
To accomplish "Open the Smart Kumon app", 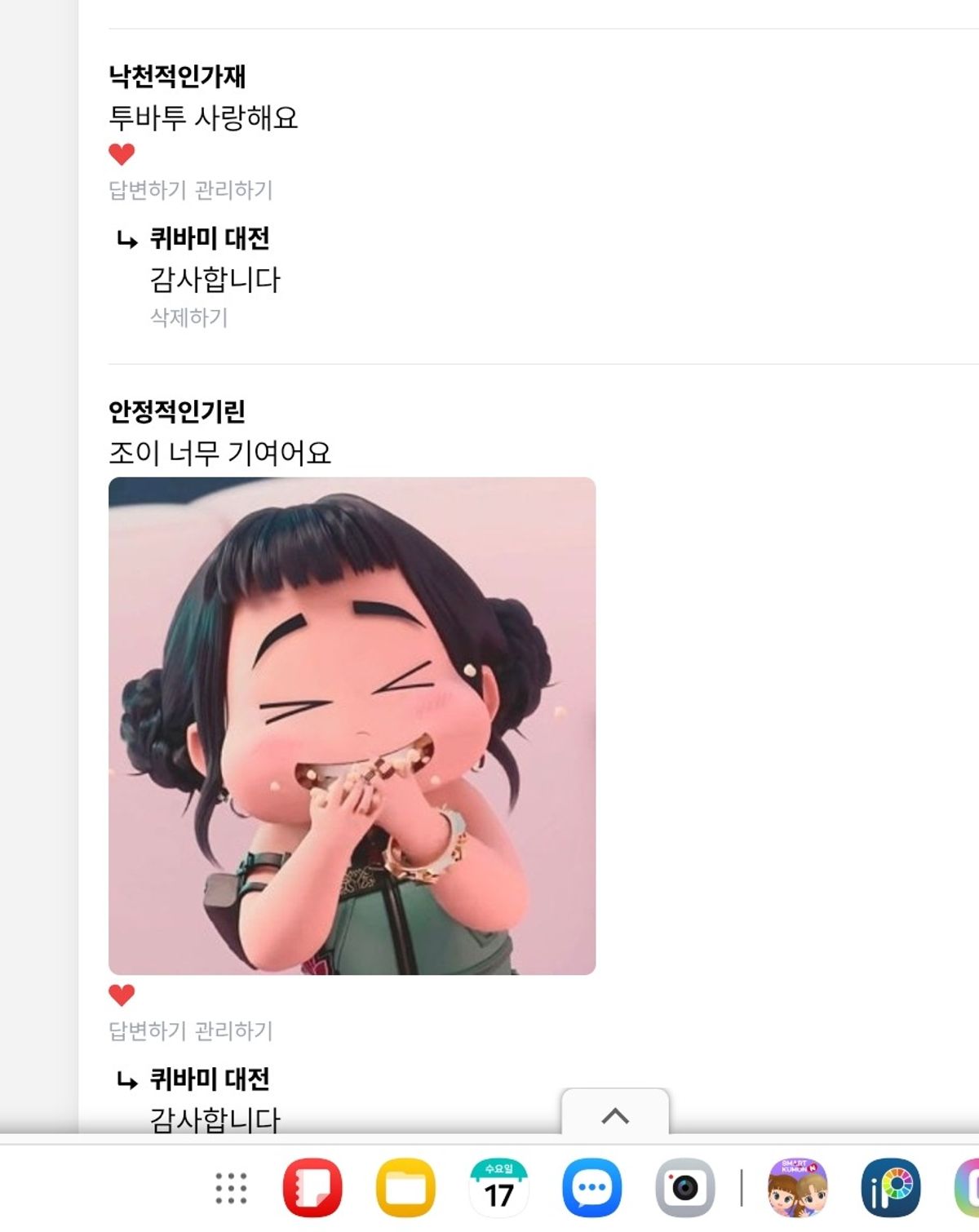I will point(797,1188).
